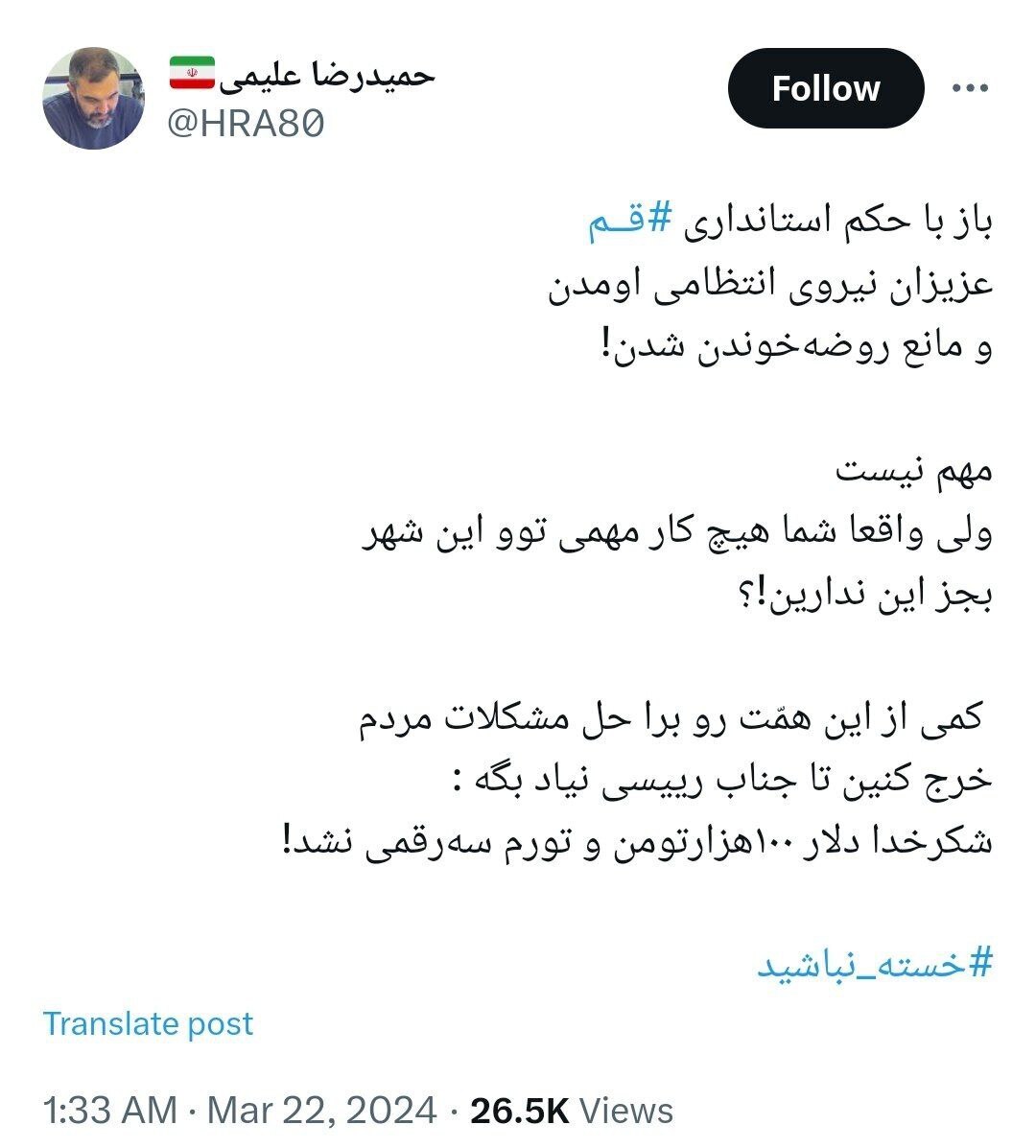Follow the account @HRA80
The height and width of the screenshot is (1148, 1036).
point(825,89)
